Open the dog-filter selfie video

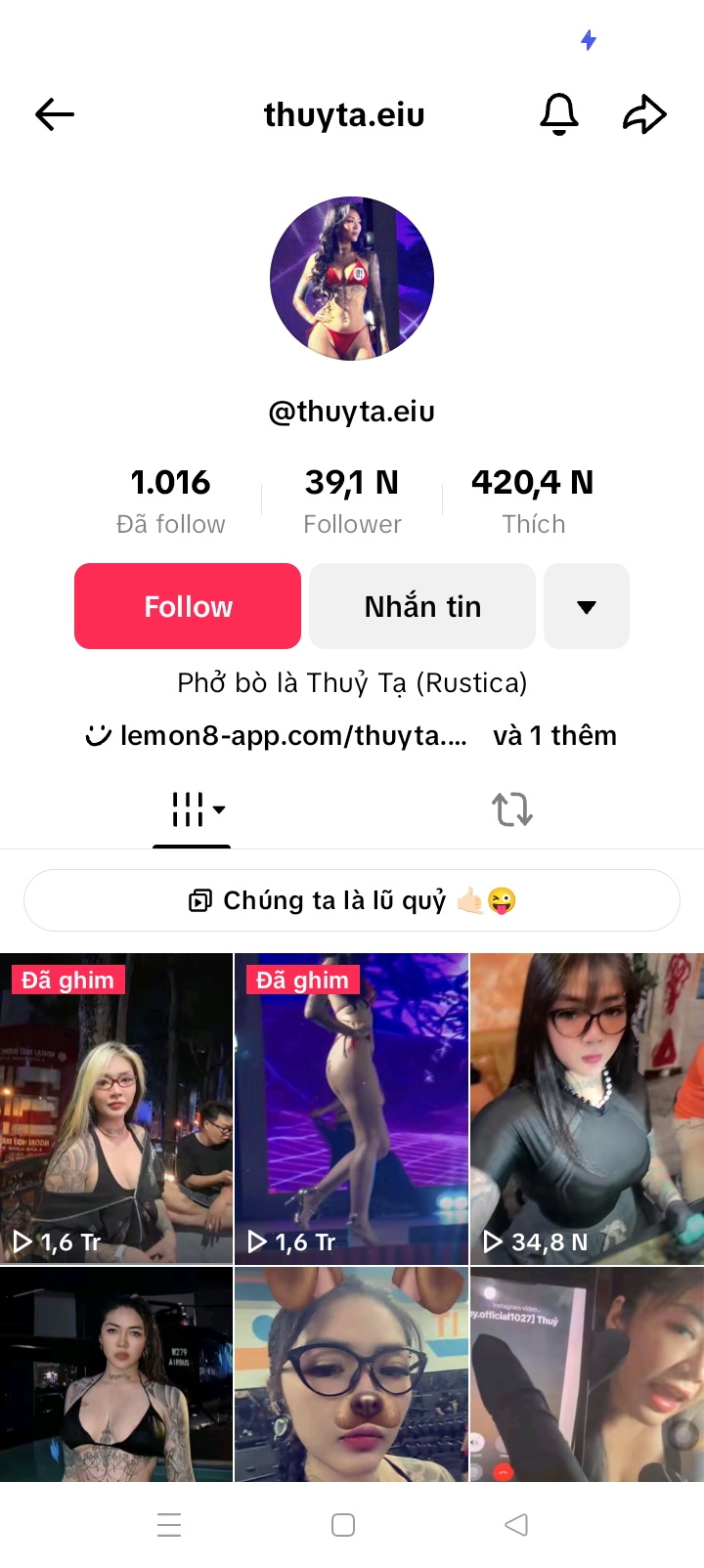352,1373
